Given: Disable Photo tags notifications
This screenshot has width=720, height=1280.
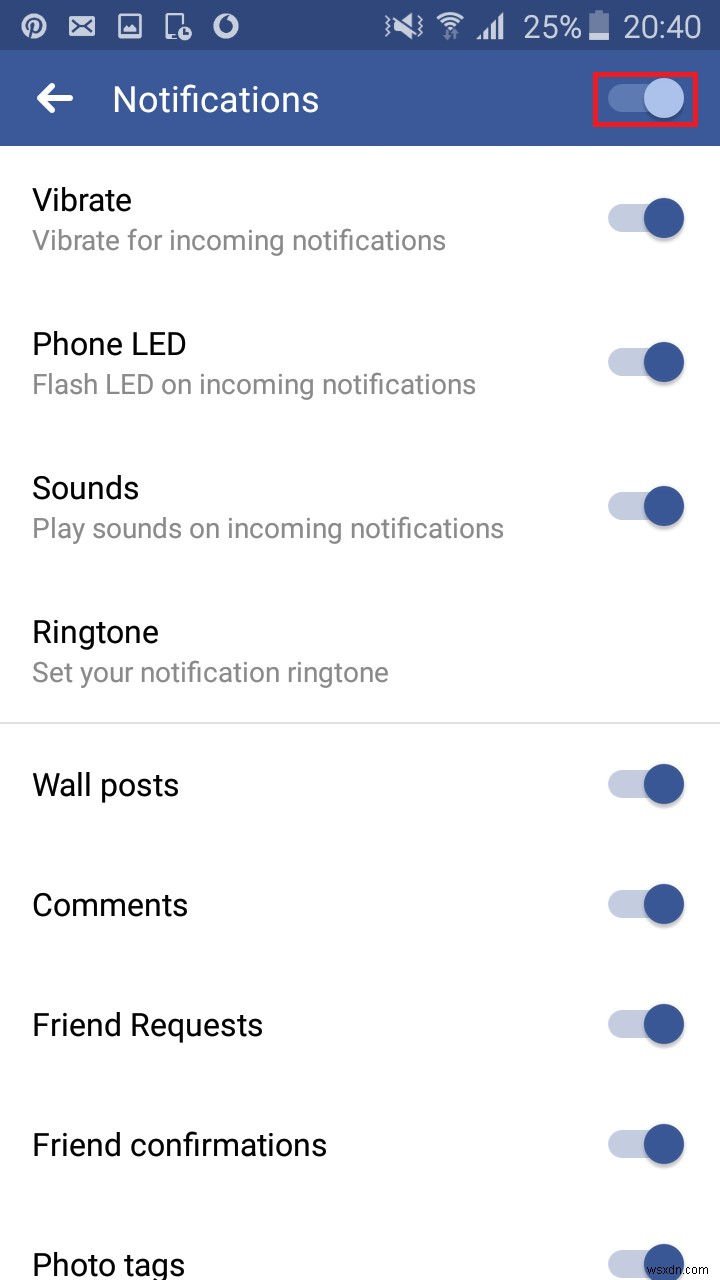Looking at the screenshot, I should point(645,1262).
